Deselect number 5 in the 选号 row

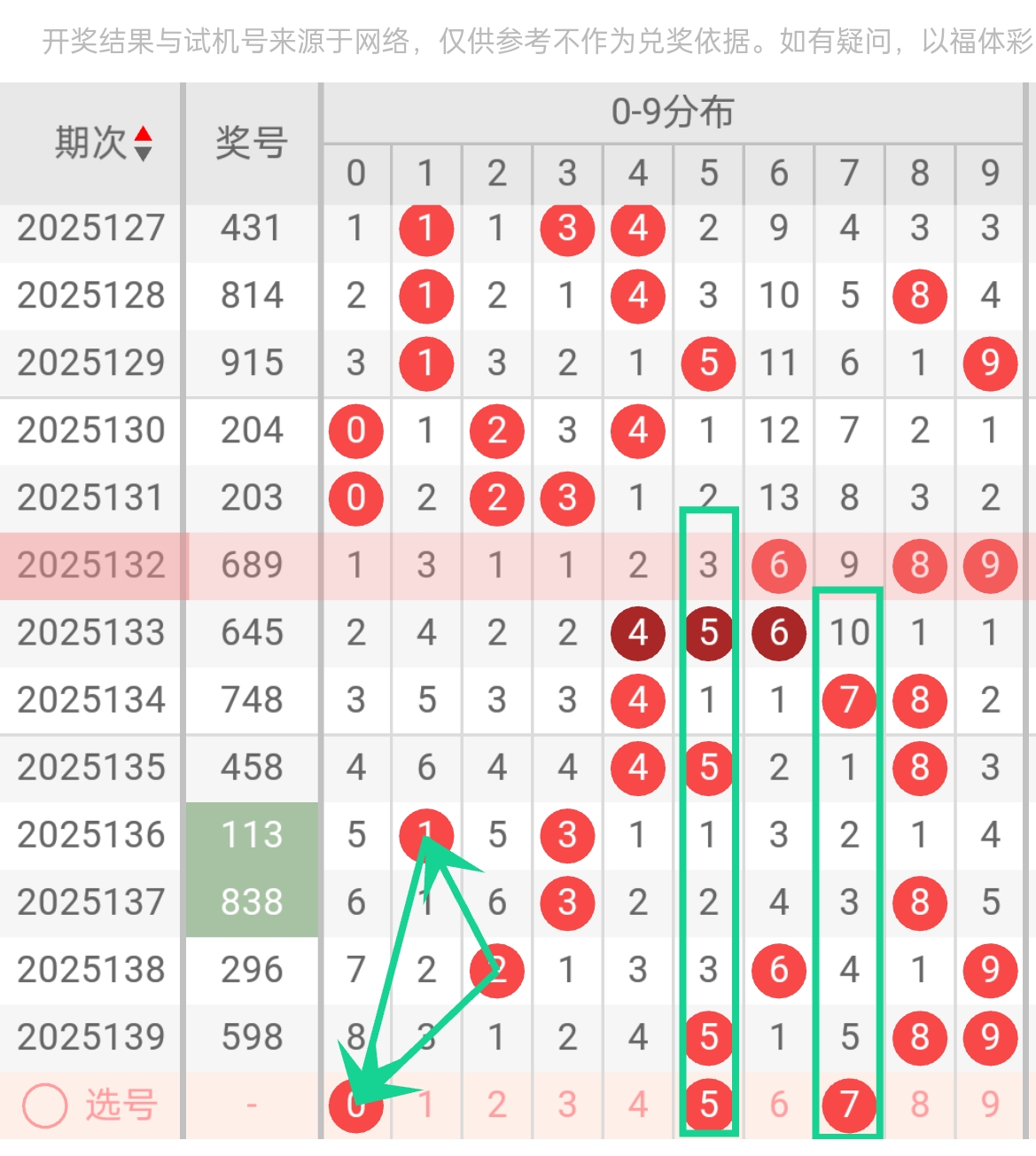tap(708, 1105)
